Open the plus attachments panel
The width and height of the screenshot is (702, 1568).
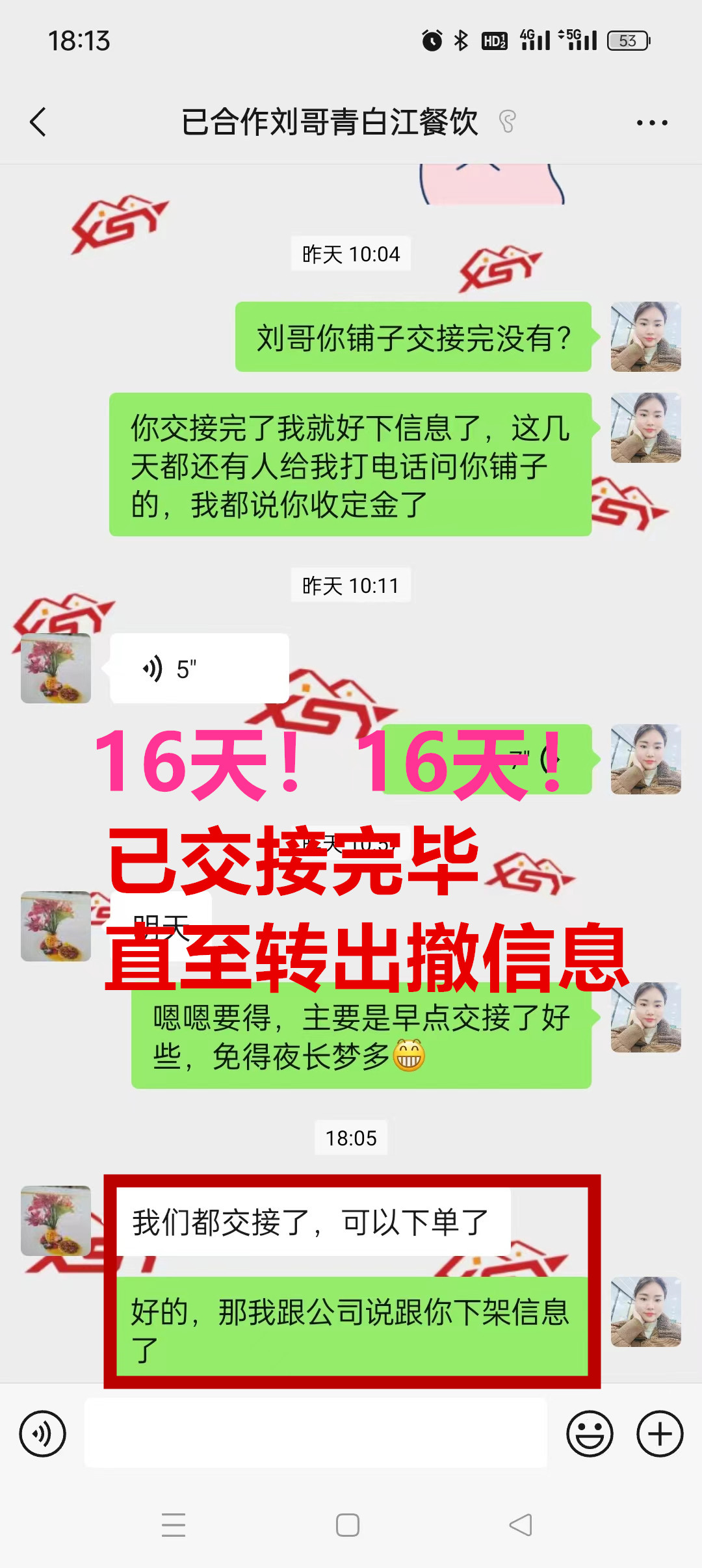(x=659, y=1433)
